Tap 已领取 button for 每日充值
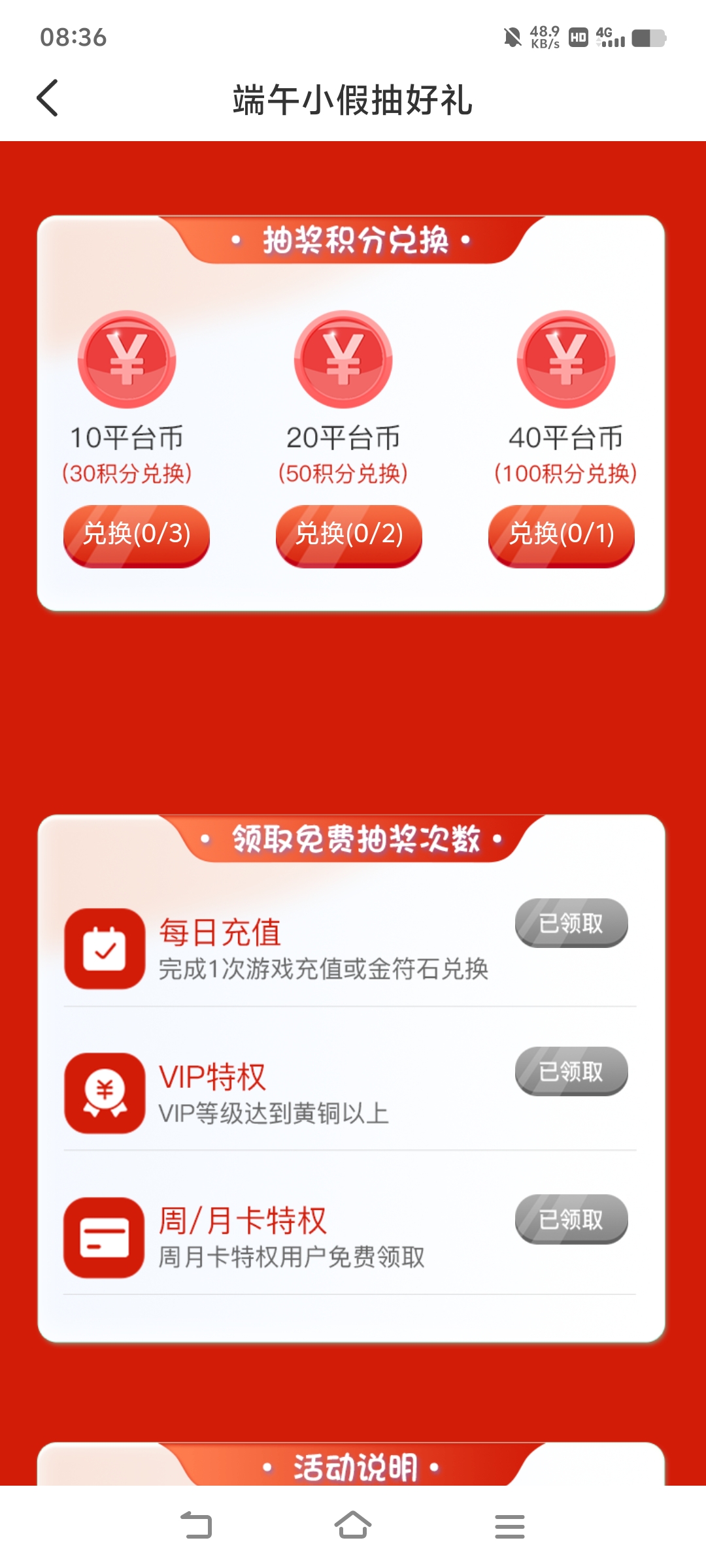This screenshot has width=706, height=1568. click(x=571, y=923)
